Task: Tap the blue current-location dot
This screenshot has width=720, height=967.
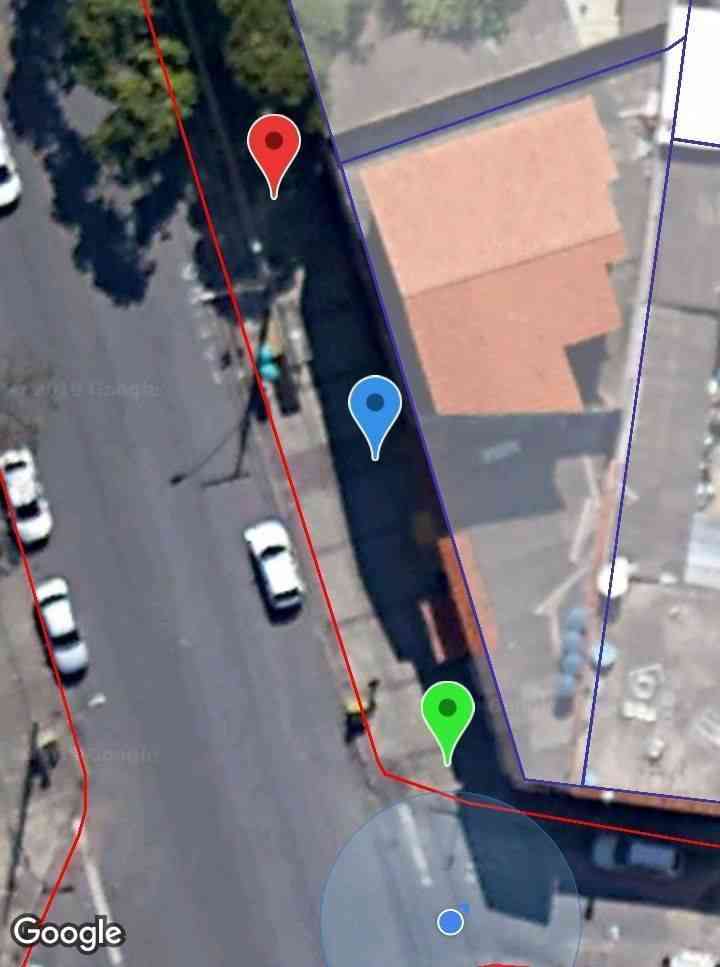Action: [451, 921]
